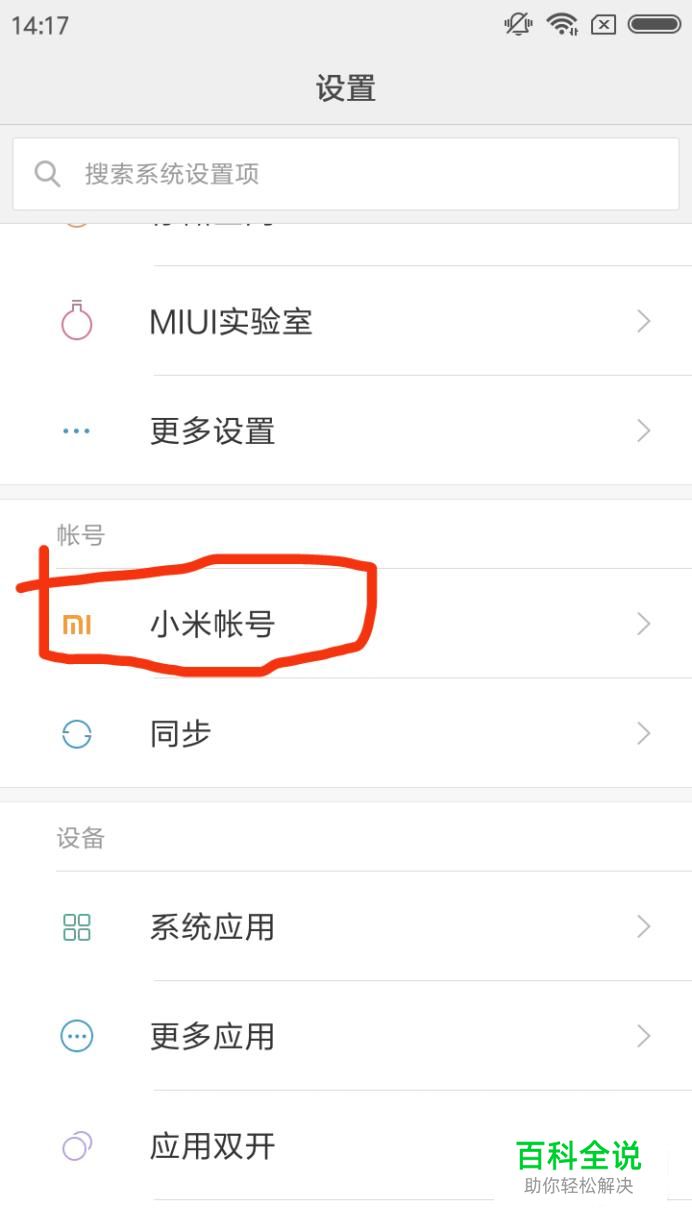Open MIUI实验室 settings
The height and width of the screenshot is (1230, 692).
tap(345, 321)
